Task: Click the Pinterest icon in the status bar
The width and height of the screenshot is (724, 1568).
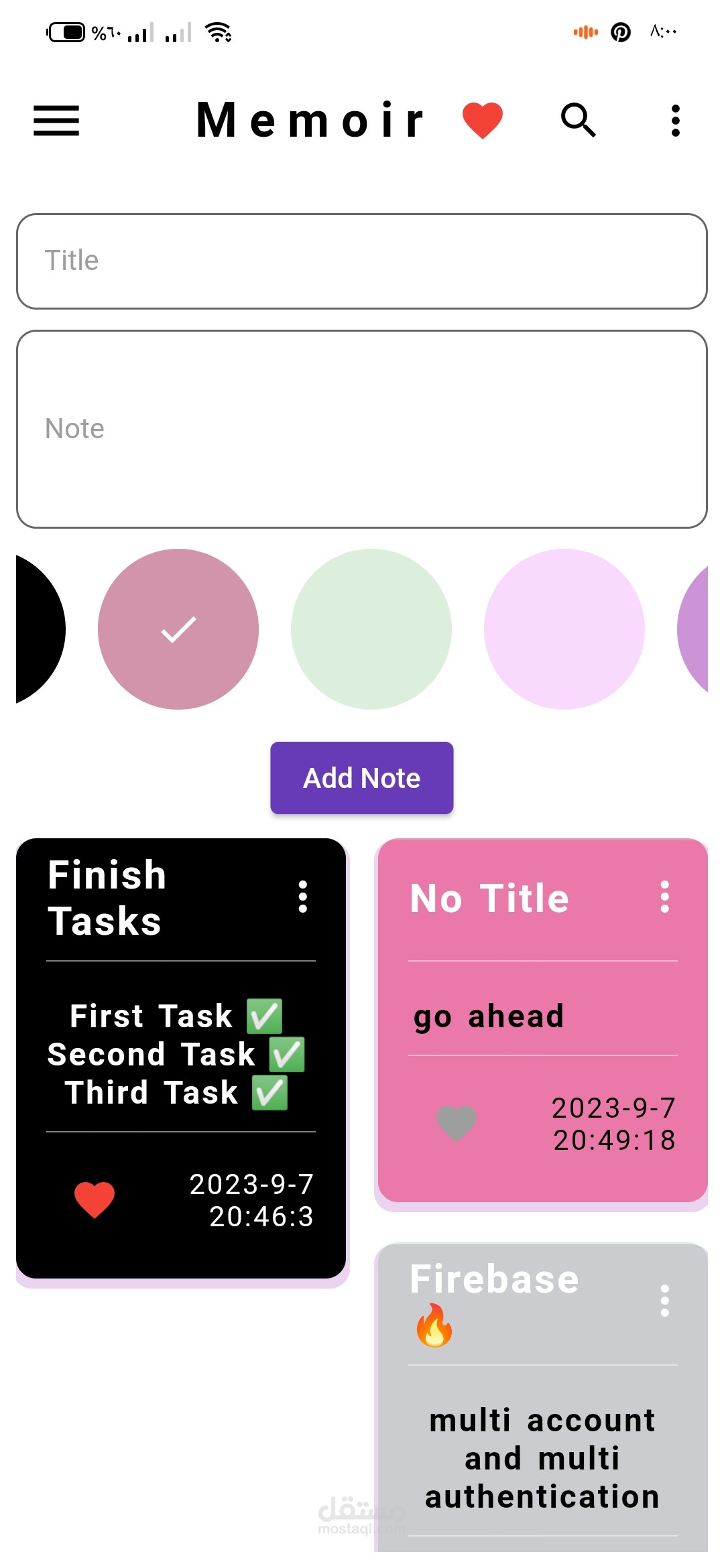Action: click(x=621, y=31)
